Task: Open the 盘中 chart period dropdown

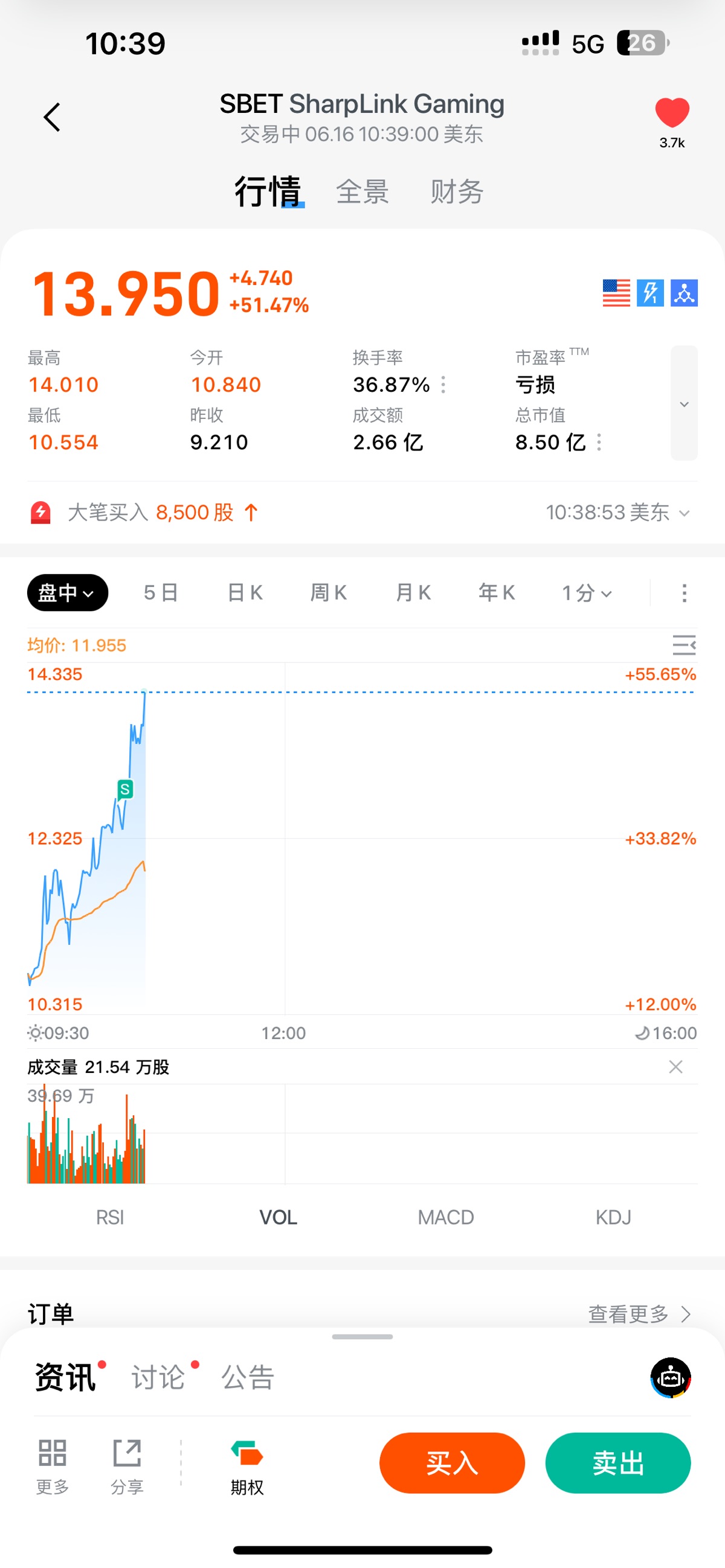Action: [x=67, y=592]
